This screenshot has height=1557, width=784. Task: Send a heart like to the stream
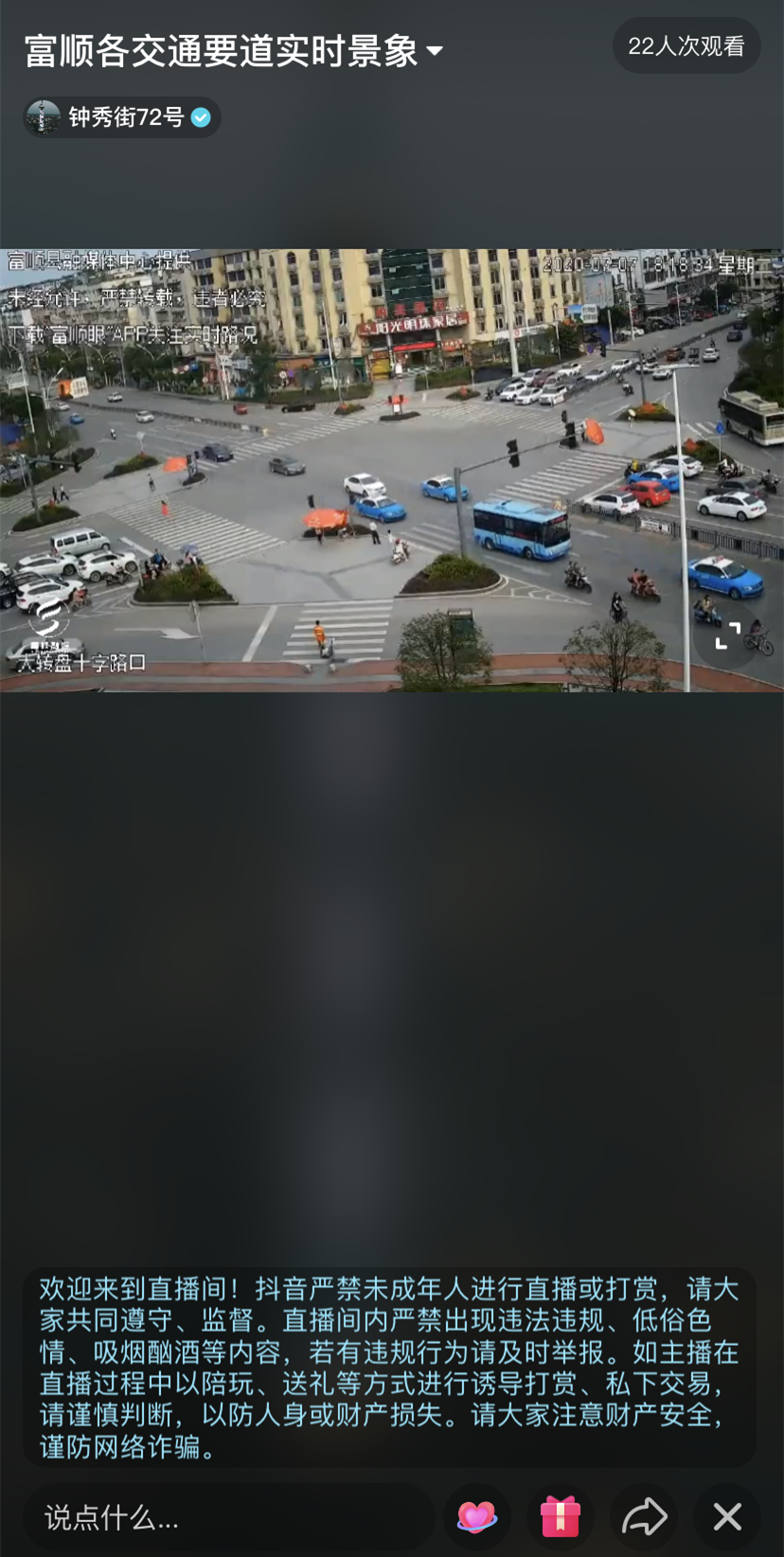coord(476,1517)
